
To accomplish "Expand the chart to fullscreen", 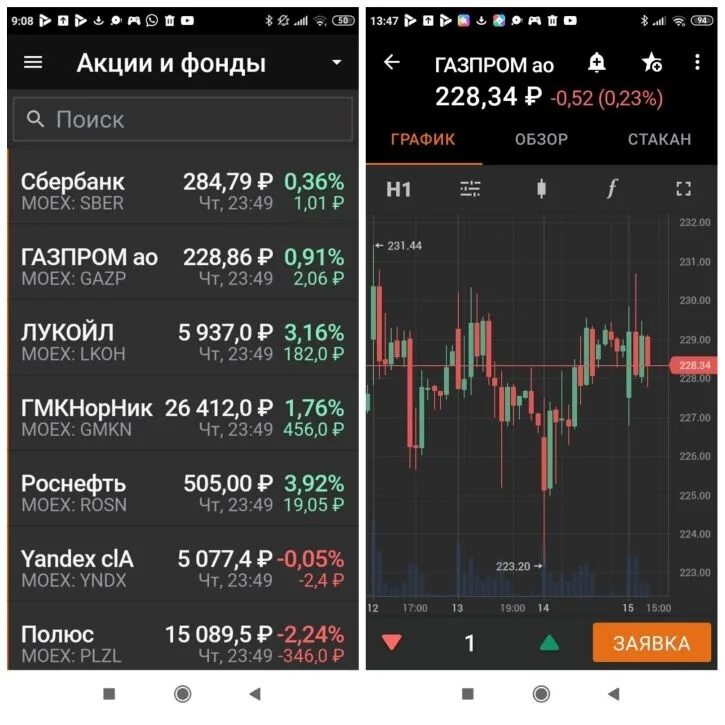I will (684, 189).
